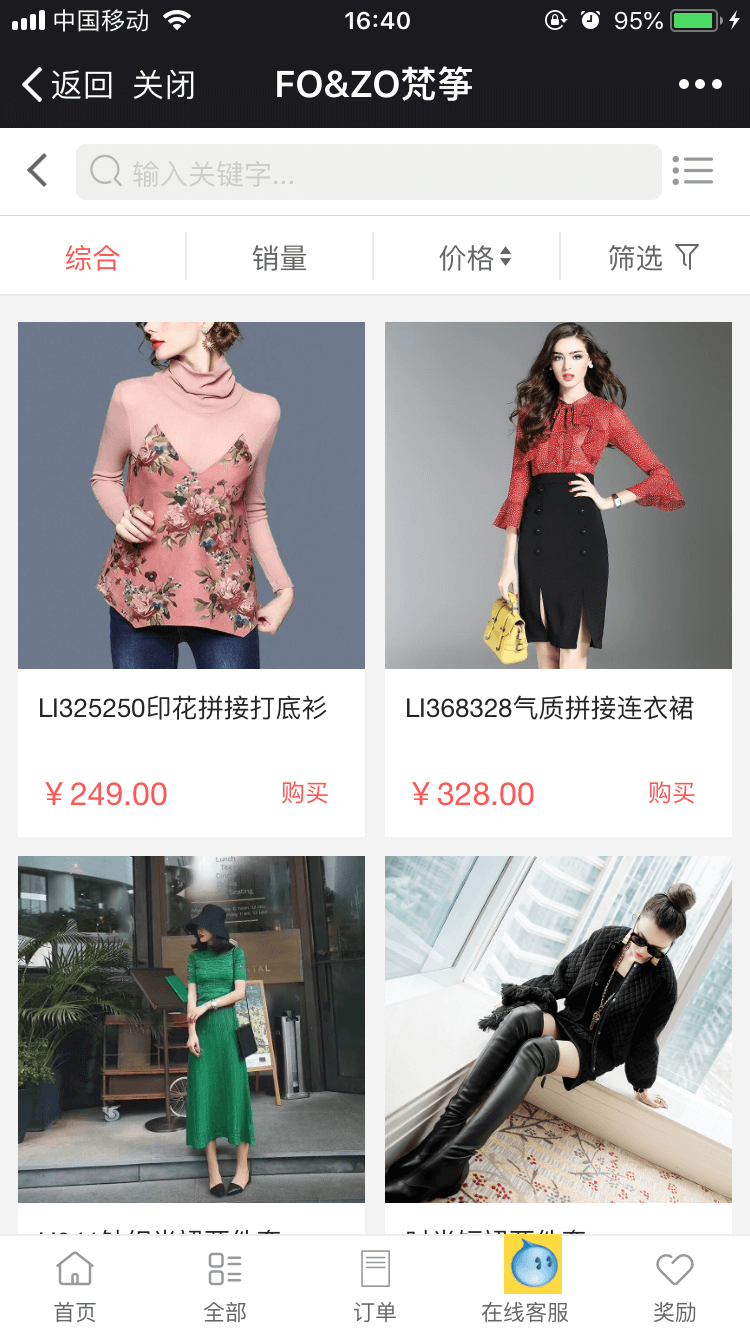
Task: Tap 购买 for the ¥249.00 item
Action: pyautogui.click(x=304, y=793)
